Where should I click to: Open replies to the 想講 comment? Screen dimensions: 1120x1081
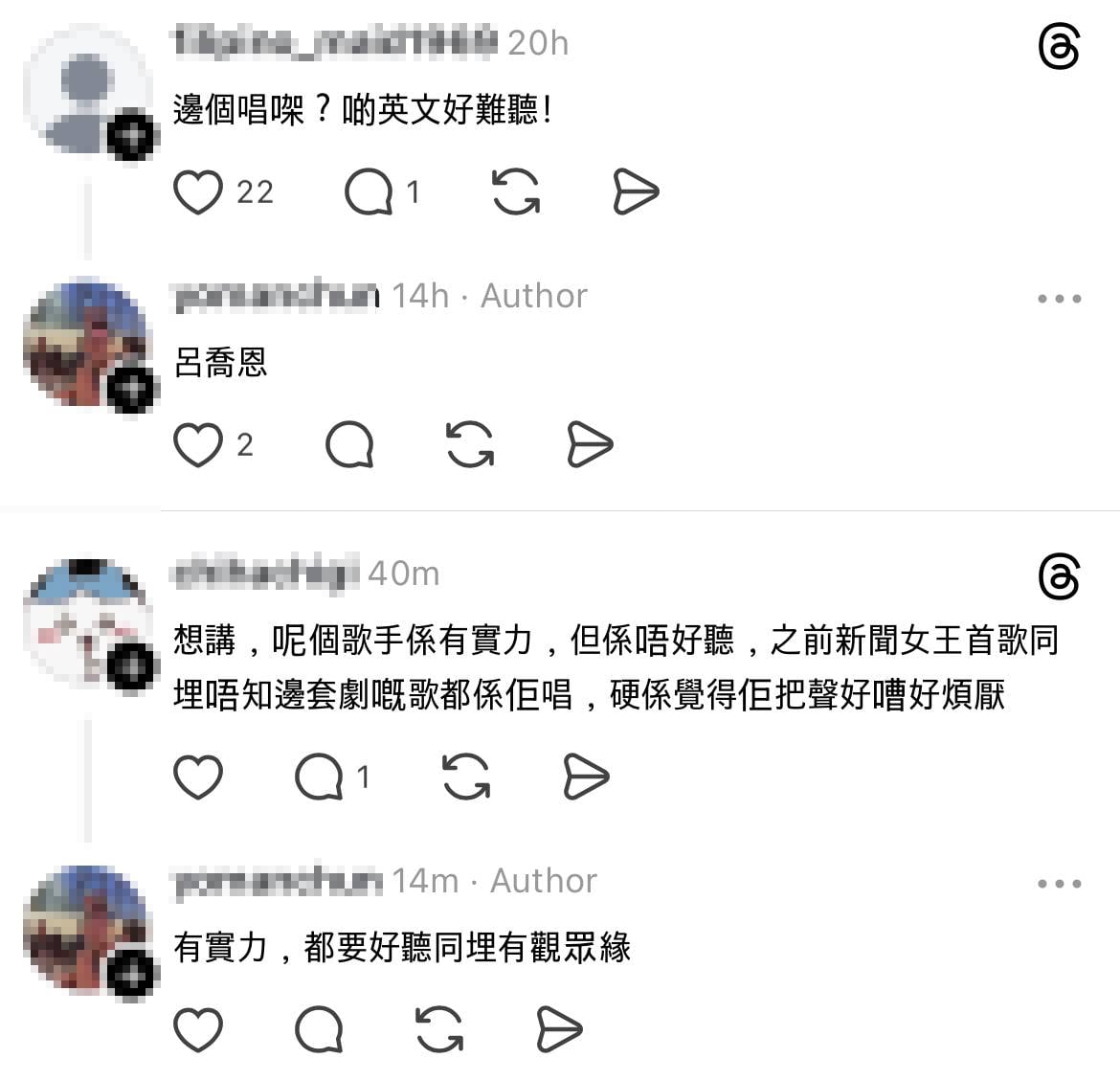click(320, 777)
